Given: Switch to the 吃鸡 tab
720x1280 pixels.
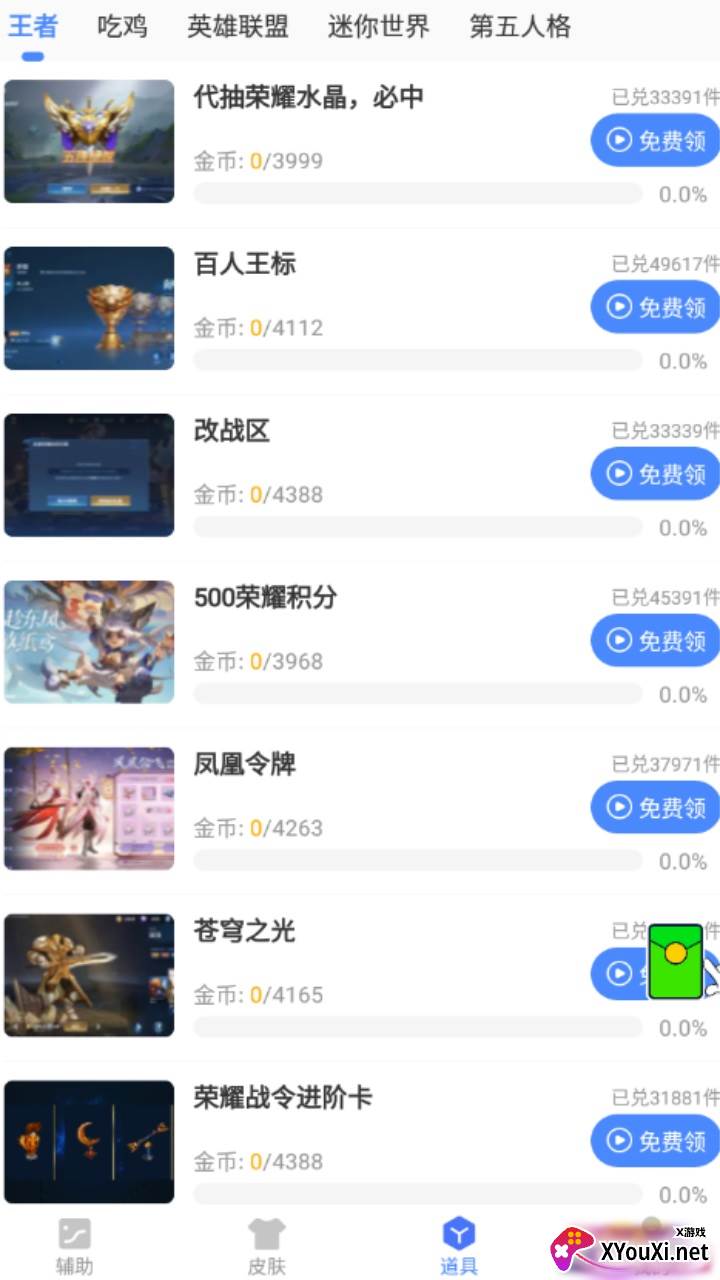Looking at the screenshot, I should tap(123, 27).
